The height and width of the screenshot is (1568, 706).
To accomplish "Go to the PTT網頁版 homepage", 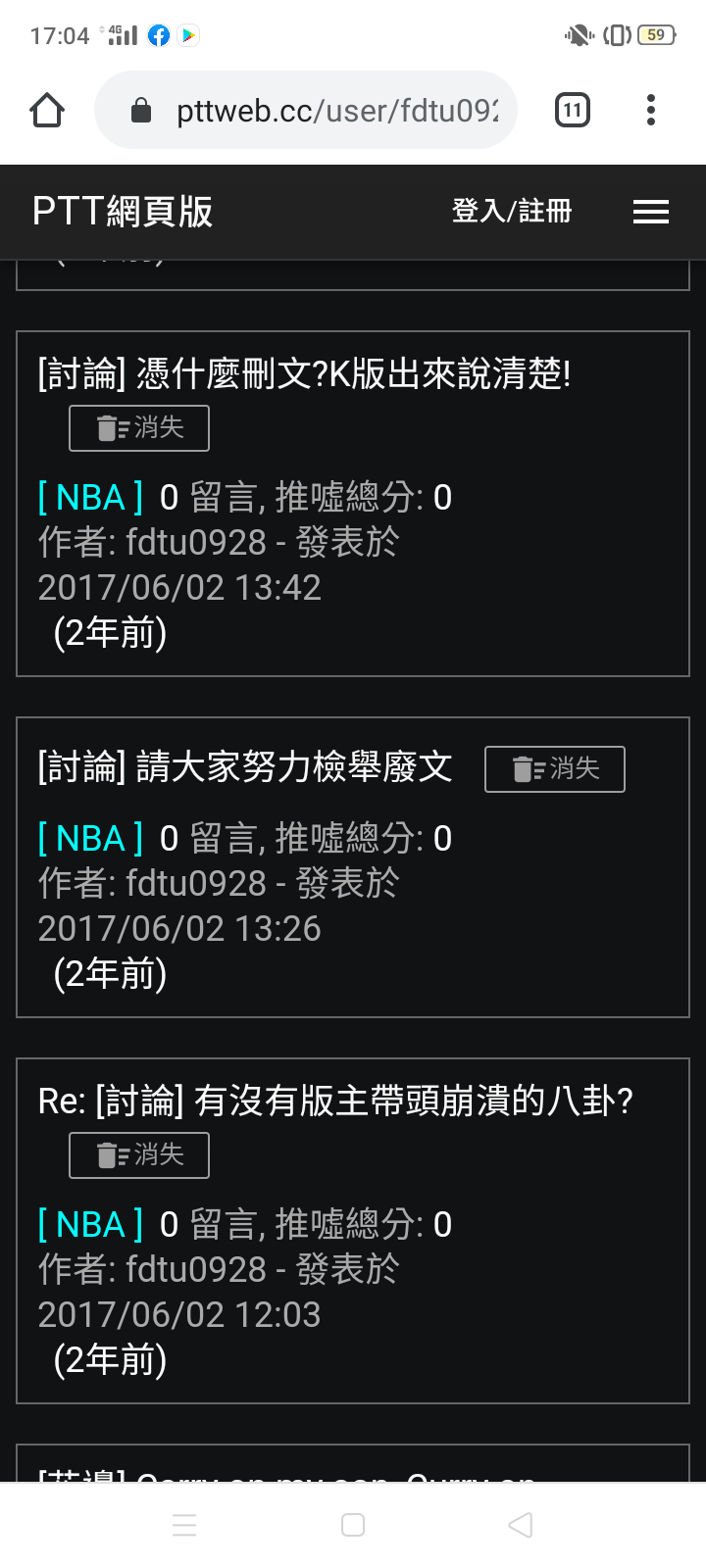I will point(123,212).
